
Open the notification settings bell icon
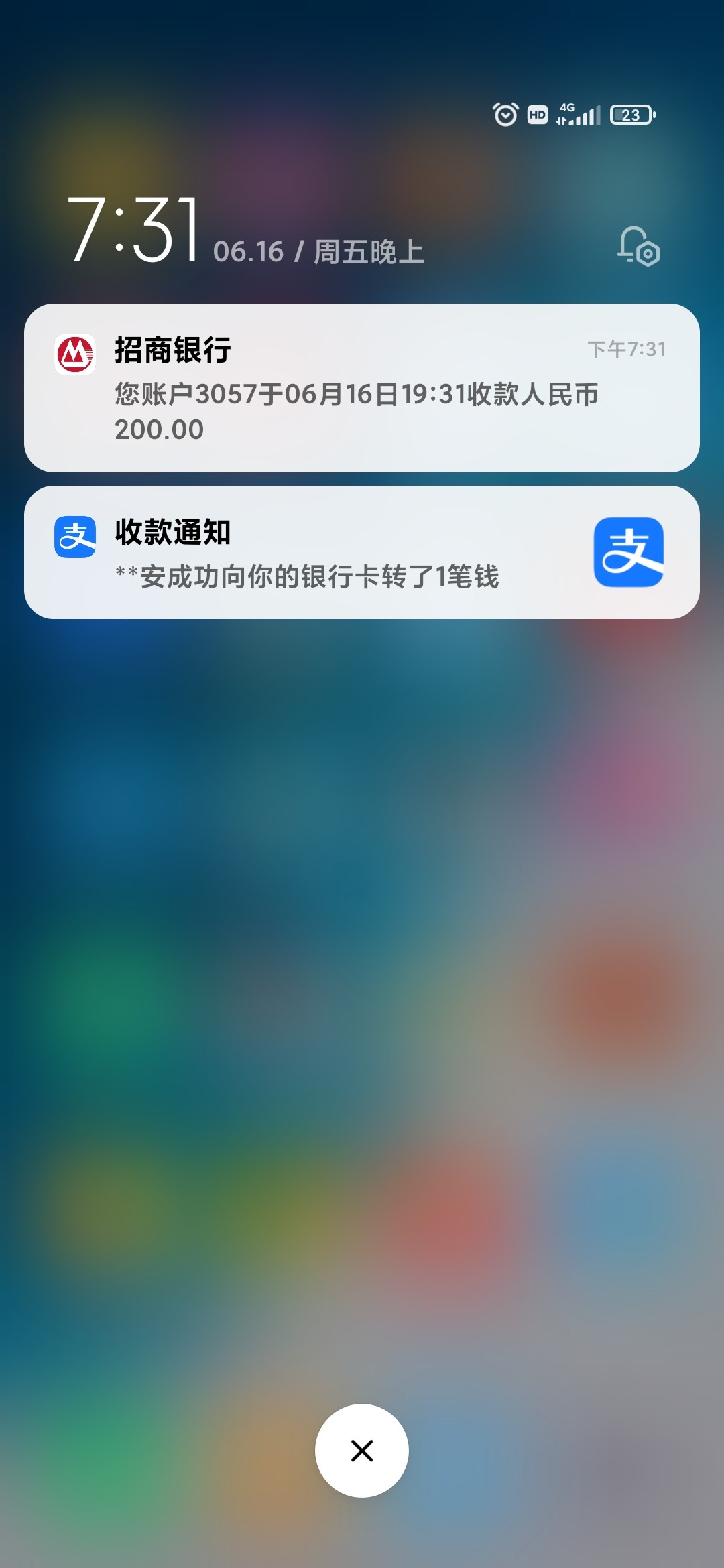coord(638,247)
